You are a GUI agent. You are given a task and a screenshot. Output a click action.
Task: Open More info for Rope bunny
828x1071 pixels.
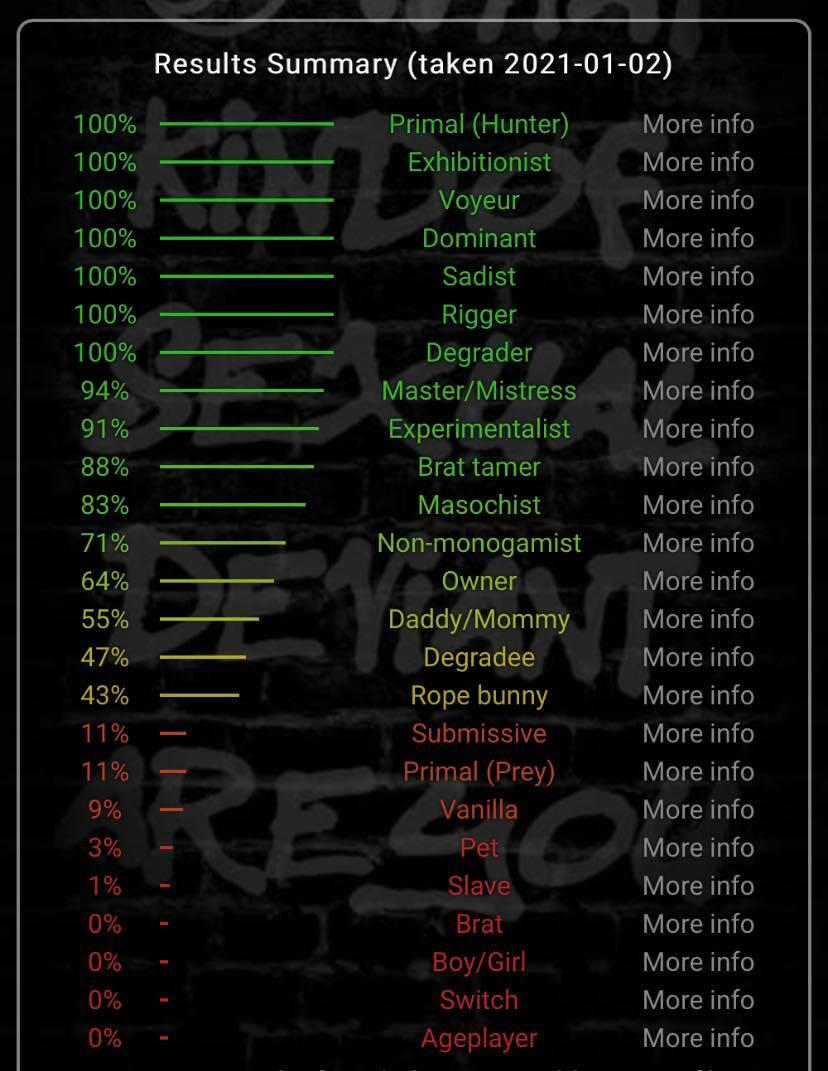pyautogui.click(x=698, y=695)
